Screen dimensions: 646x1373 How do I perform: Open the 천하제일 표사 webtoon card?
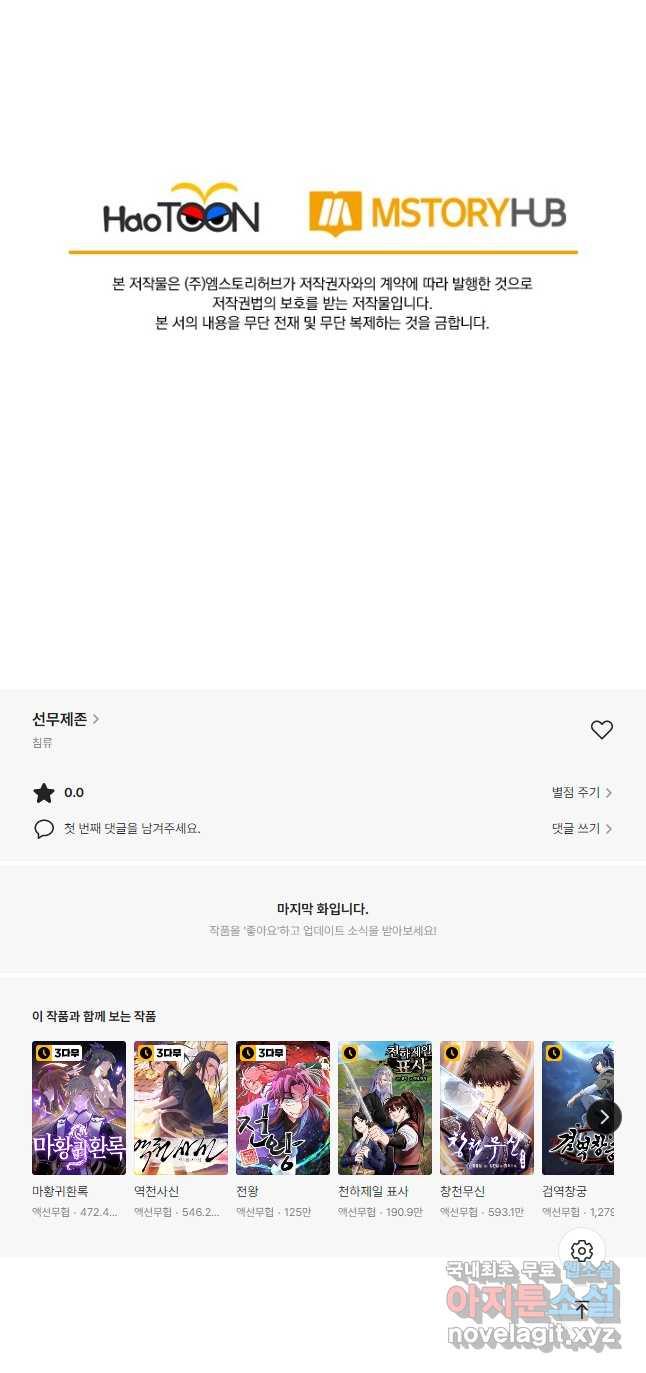385,1108
